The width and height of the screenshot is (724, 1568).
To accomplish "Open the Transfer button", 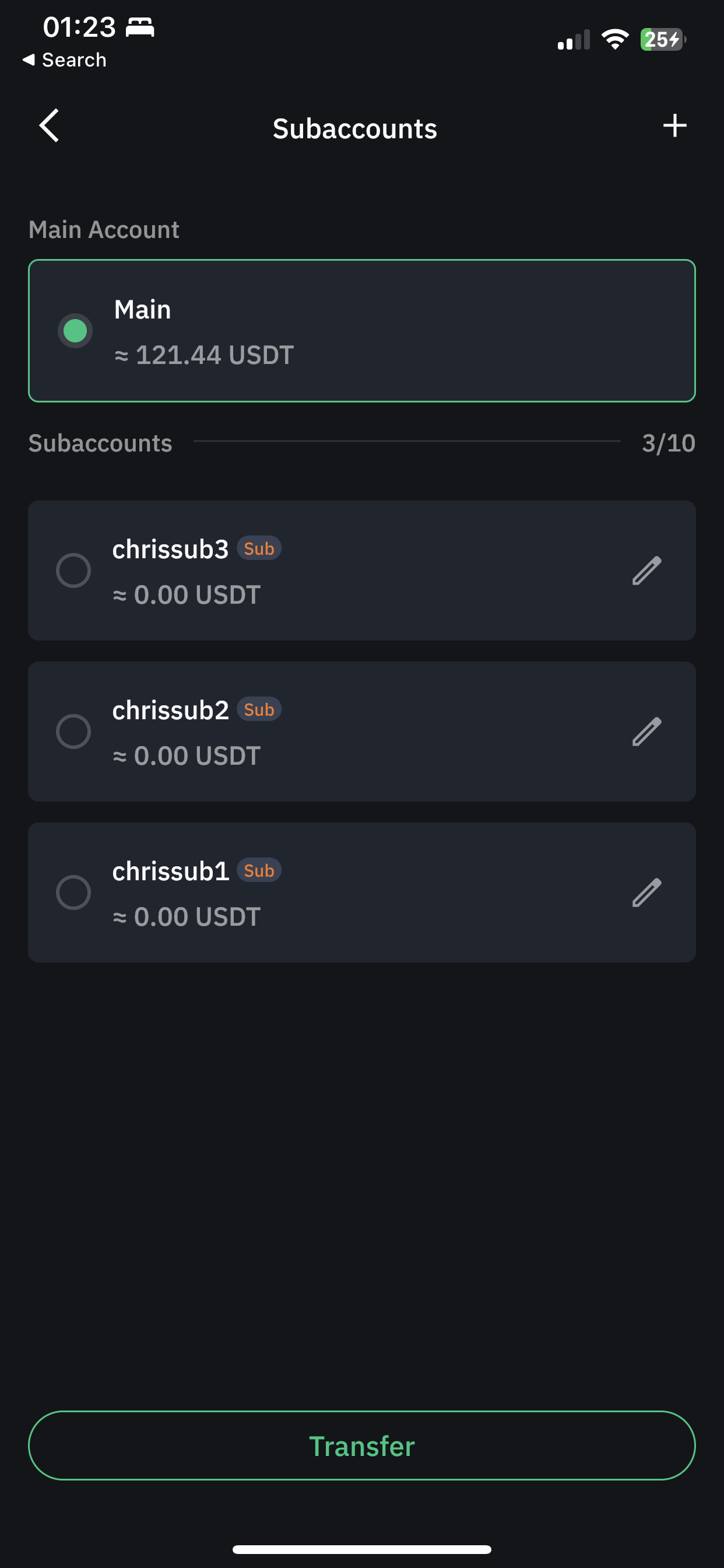I will point(362,1445).
